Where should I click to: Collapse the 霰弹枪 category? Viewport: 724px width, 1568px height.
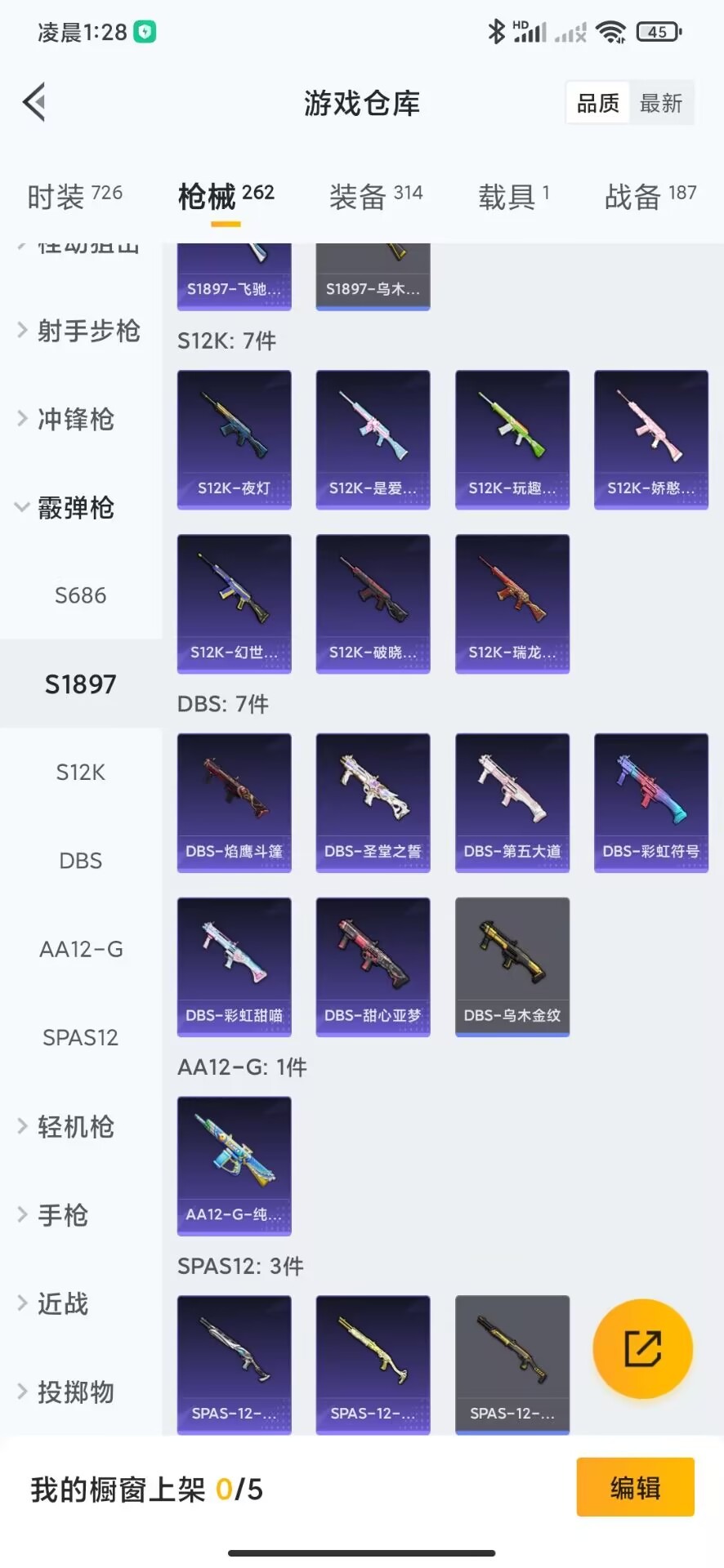point(67,507)
